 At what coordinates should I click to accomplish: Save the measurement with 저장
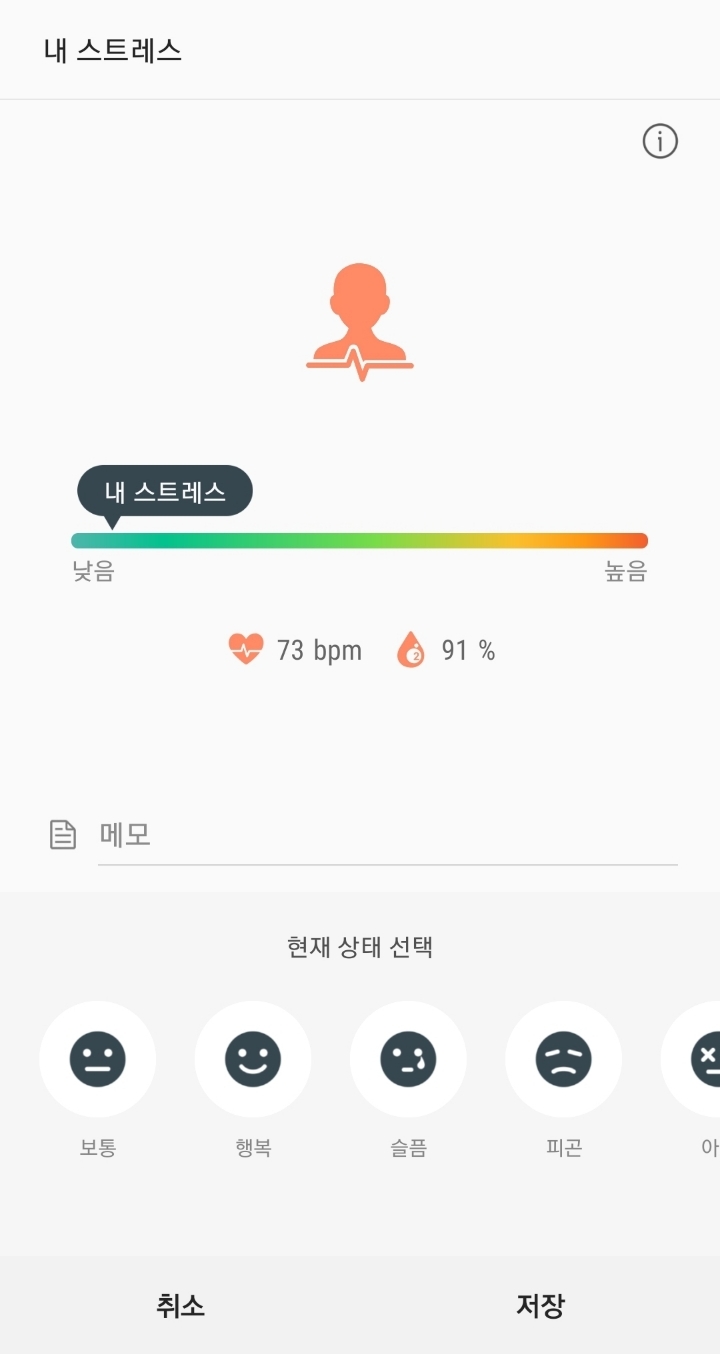pos(540,1305)
